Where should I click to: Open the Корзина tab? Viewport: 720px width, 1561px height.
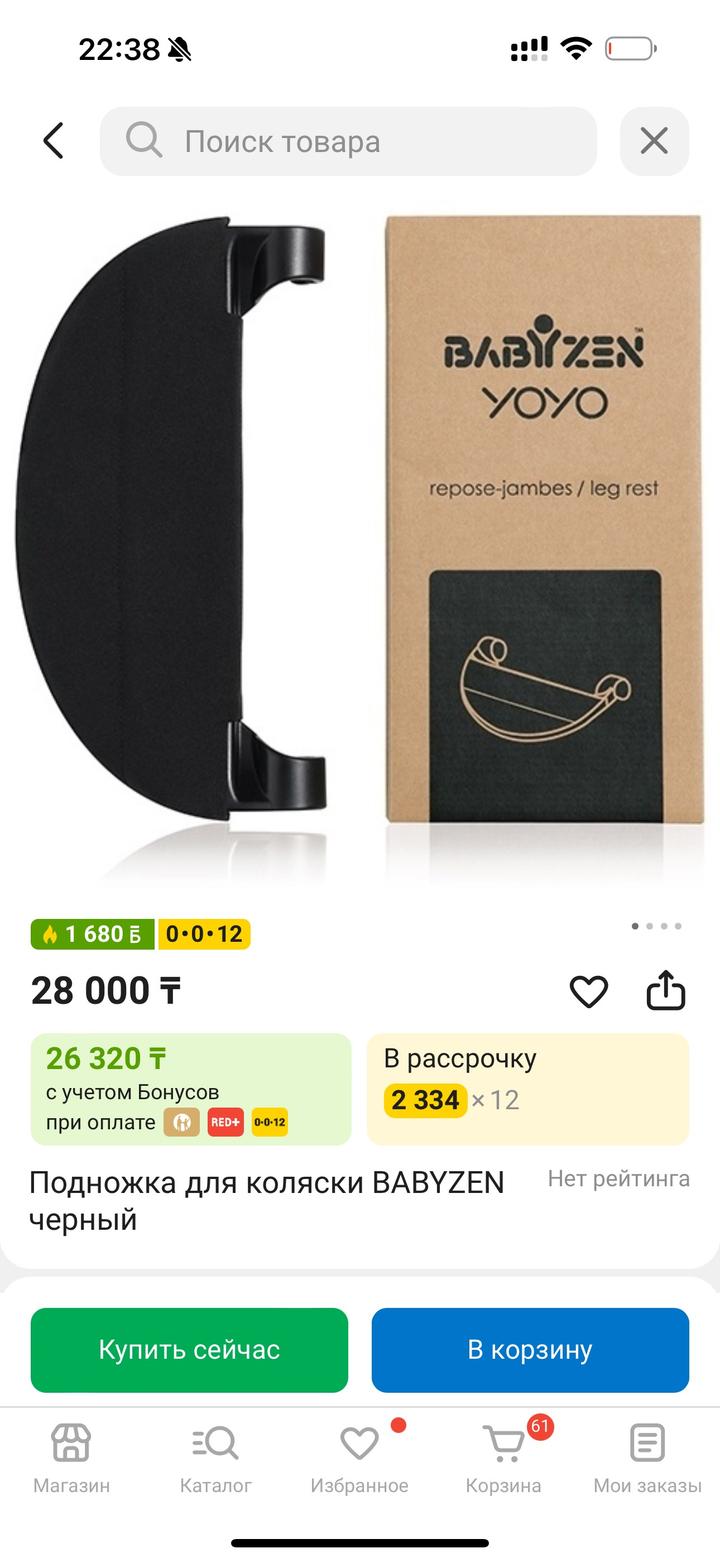pos(503,1458)
